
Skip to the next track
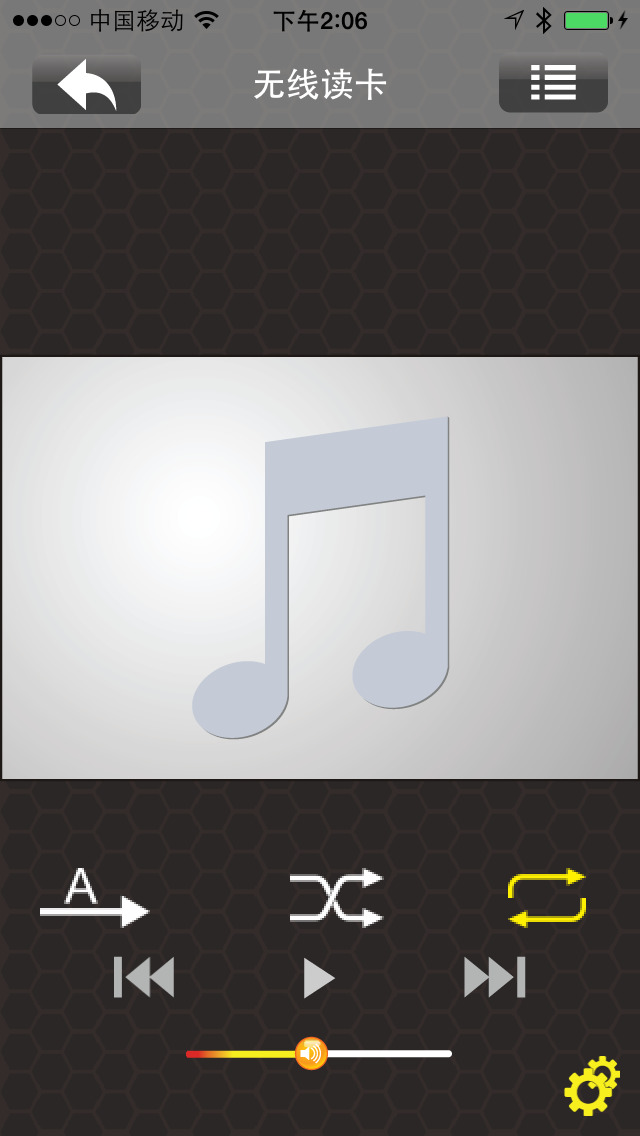[x=495, y=977]
